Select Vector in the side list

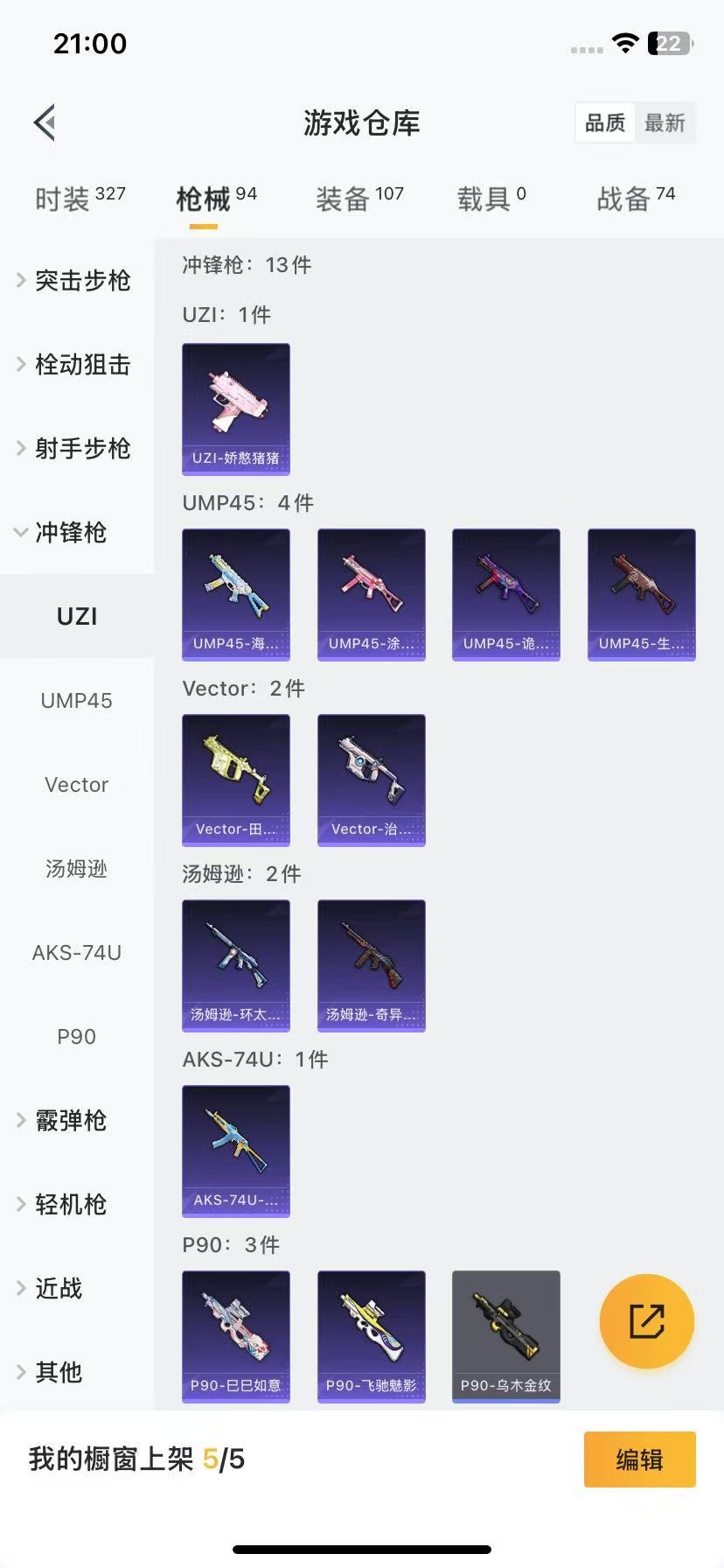pos(77,784)
